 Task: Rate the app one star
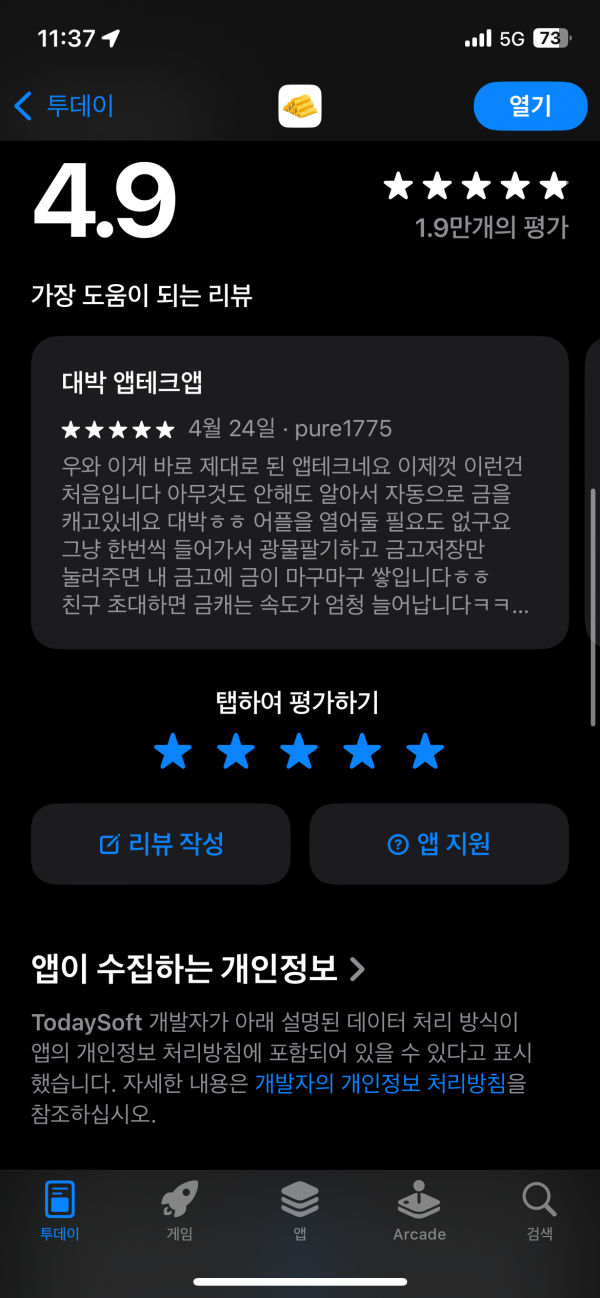click(x=173, y=751)
